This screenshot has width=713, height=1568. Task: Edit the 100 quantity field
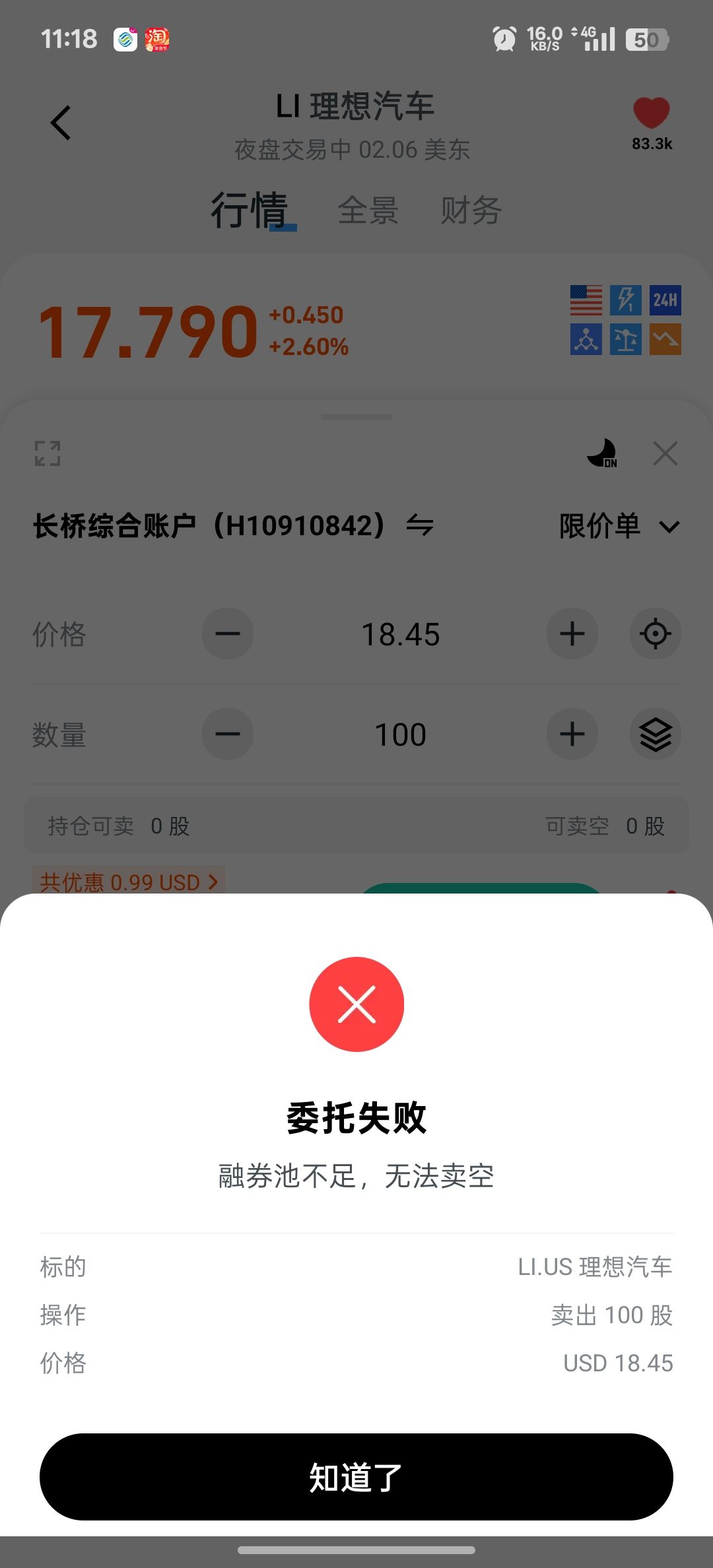click(x=400, y=735)
